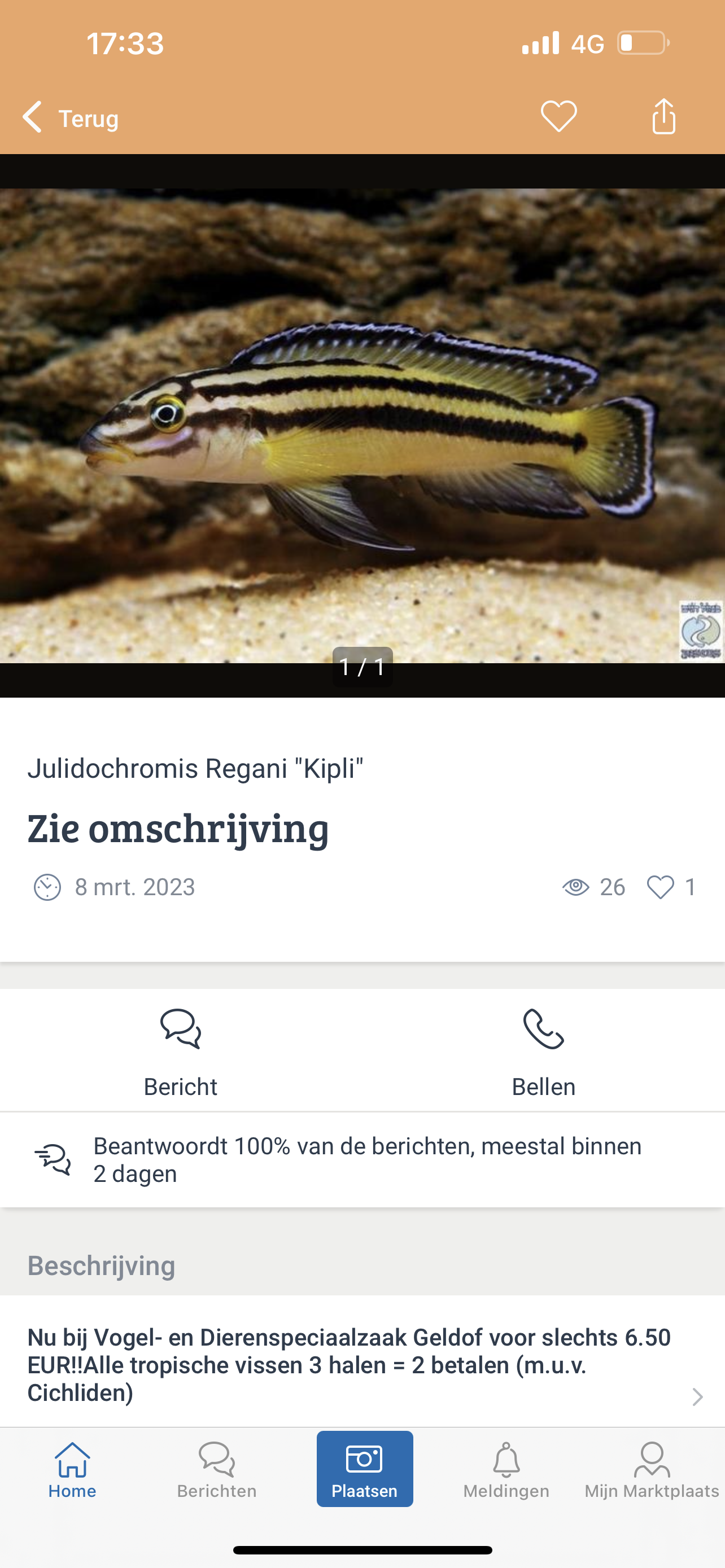Screen dimensions: 725x1568
Task: Share this Julidochromis listing
Action: click(663, 116)
